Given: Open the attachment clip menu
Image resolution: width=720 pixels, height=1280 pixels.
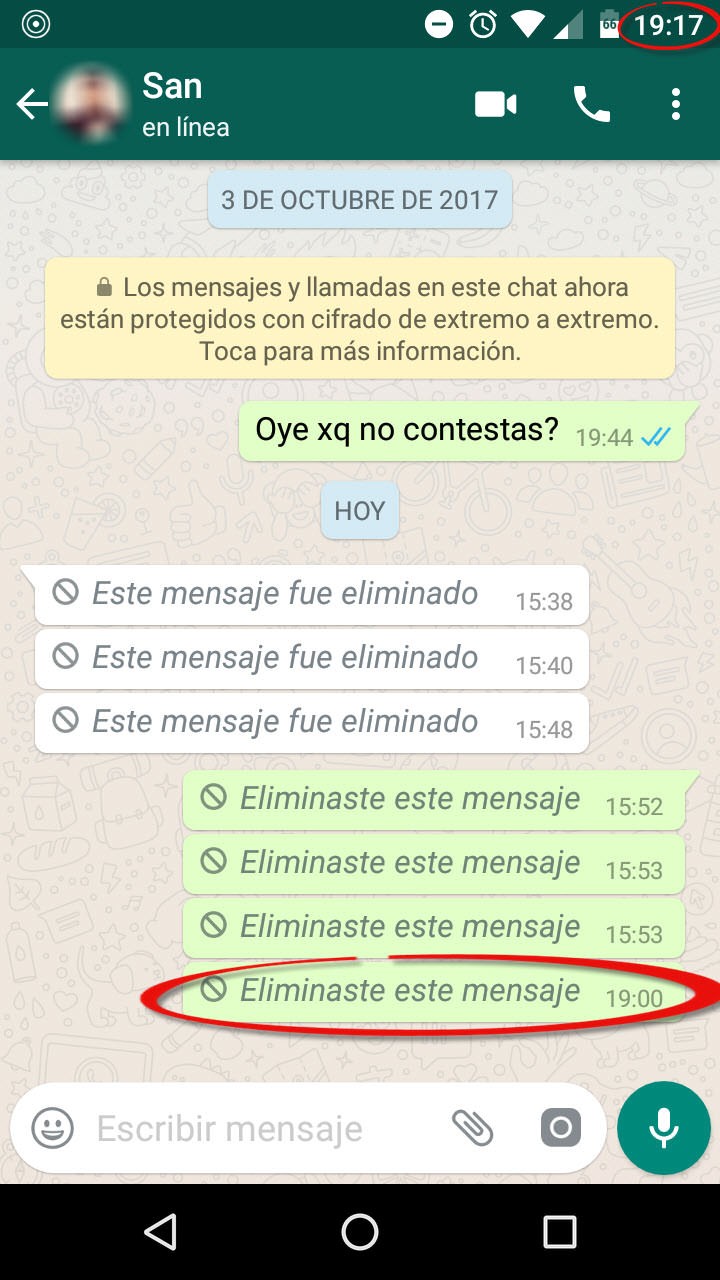Looking at the screenshot, I should click(473, 1128).
